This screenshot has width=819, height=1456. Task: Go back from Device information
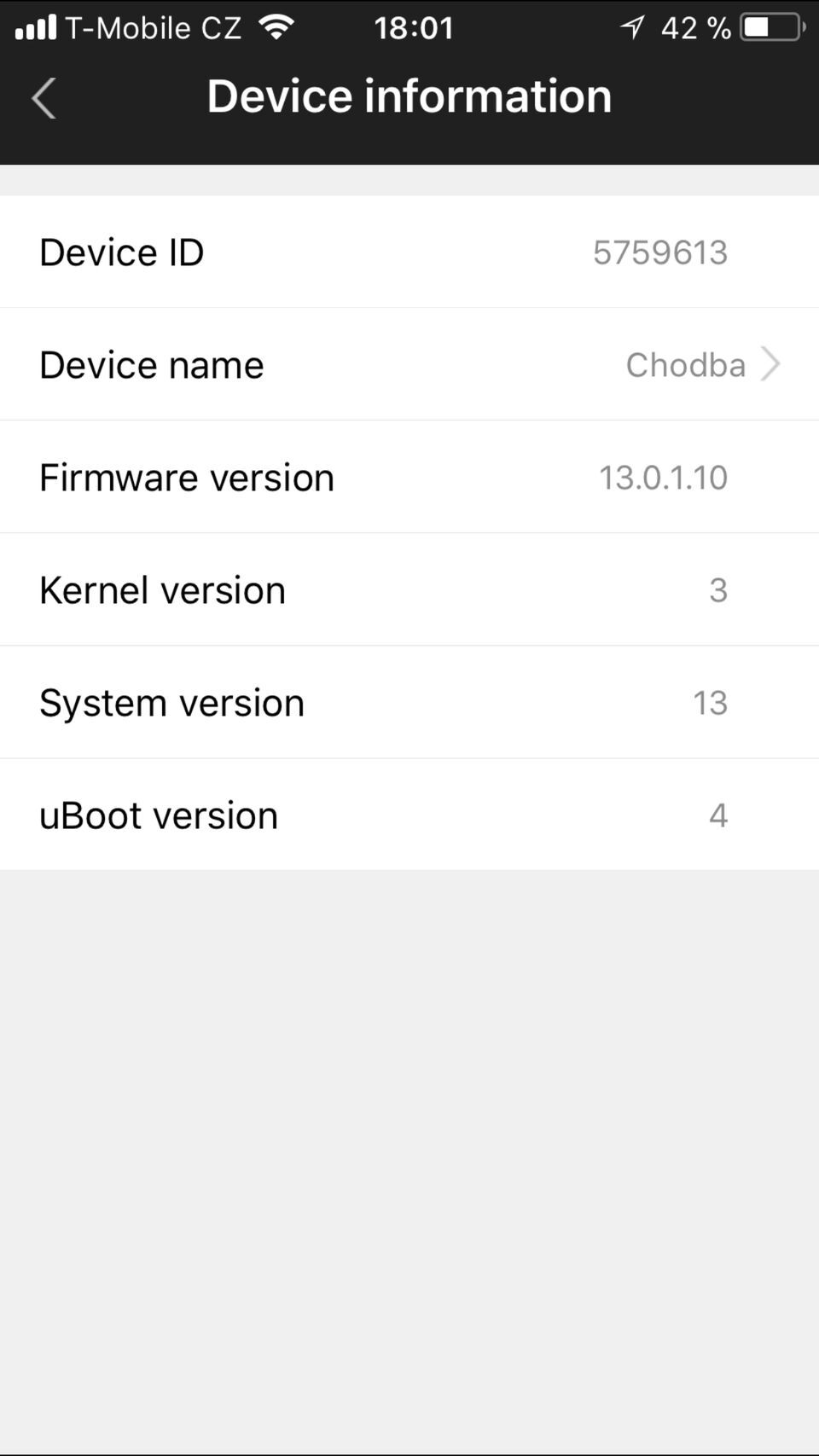tap(44, 97)
